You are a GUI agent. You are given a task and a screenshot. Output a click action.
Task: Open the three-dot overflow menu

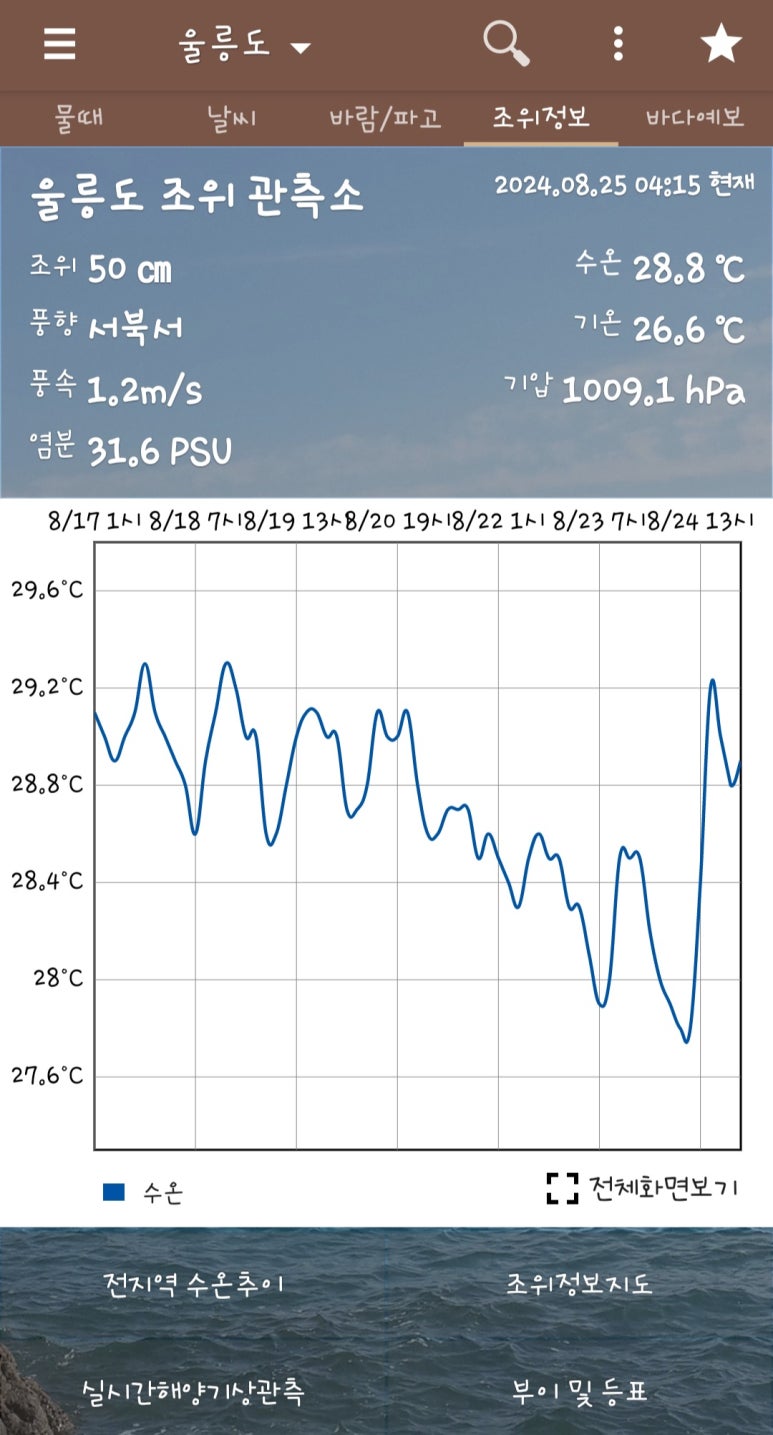click(618, 44)
